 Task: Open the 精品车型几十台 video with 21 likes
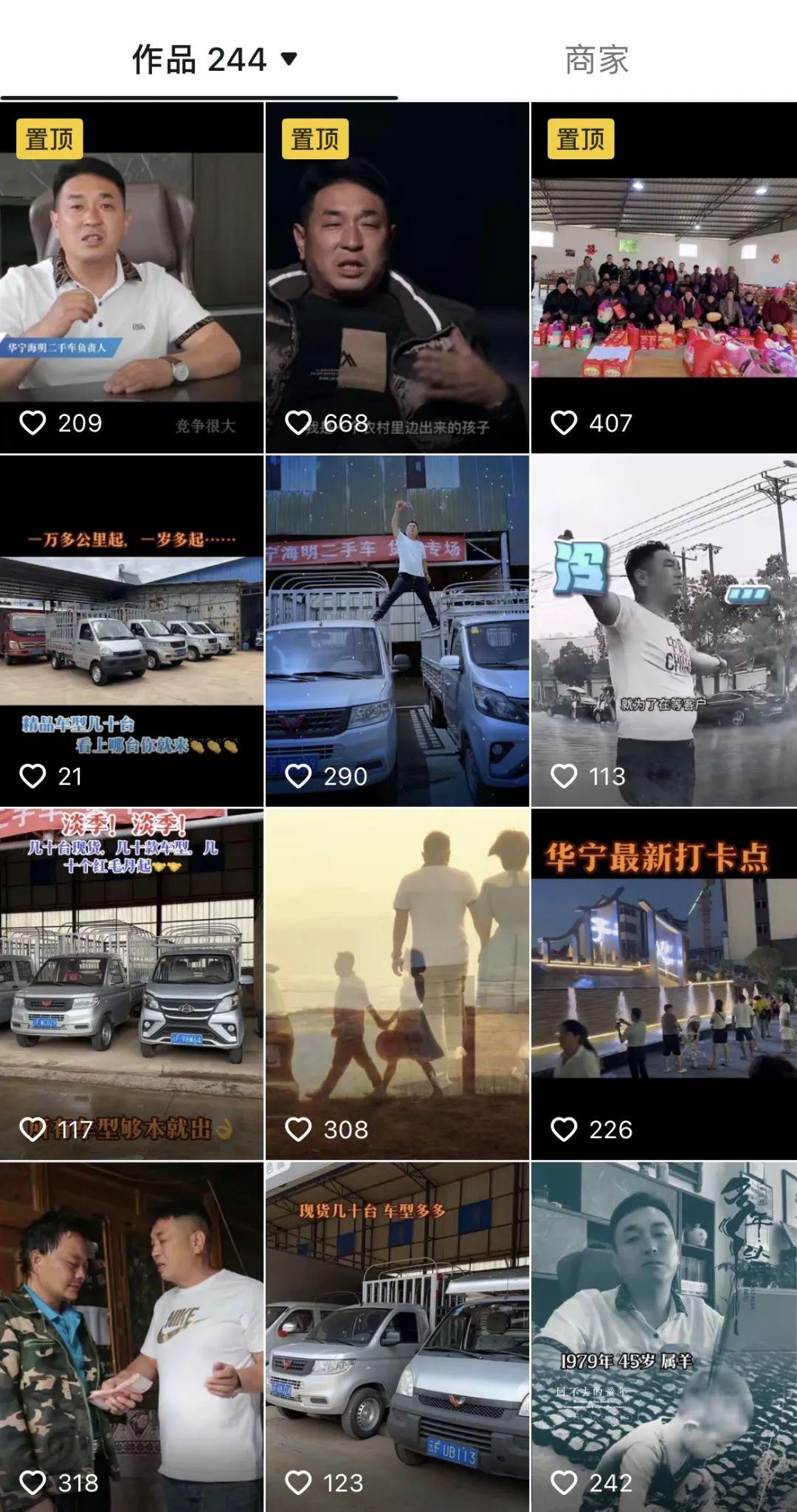point(131,631)
